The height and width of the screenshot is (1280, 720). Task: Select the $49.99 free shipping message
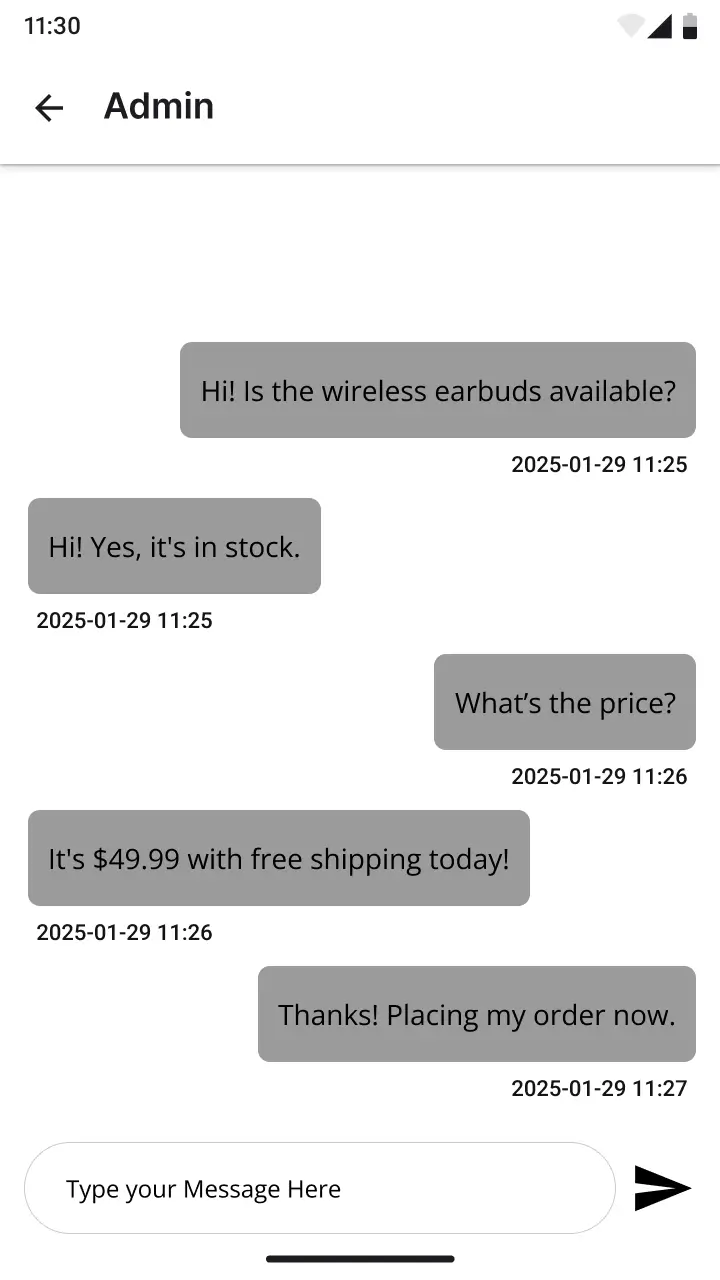tap(278, 858)
